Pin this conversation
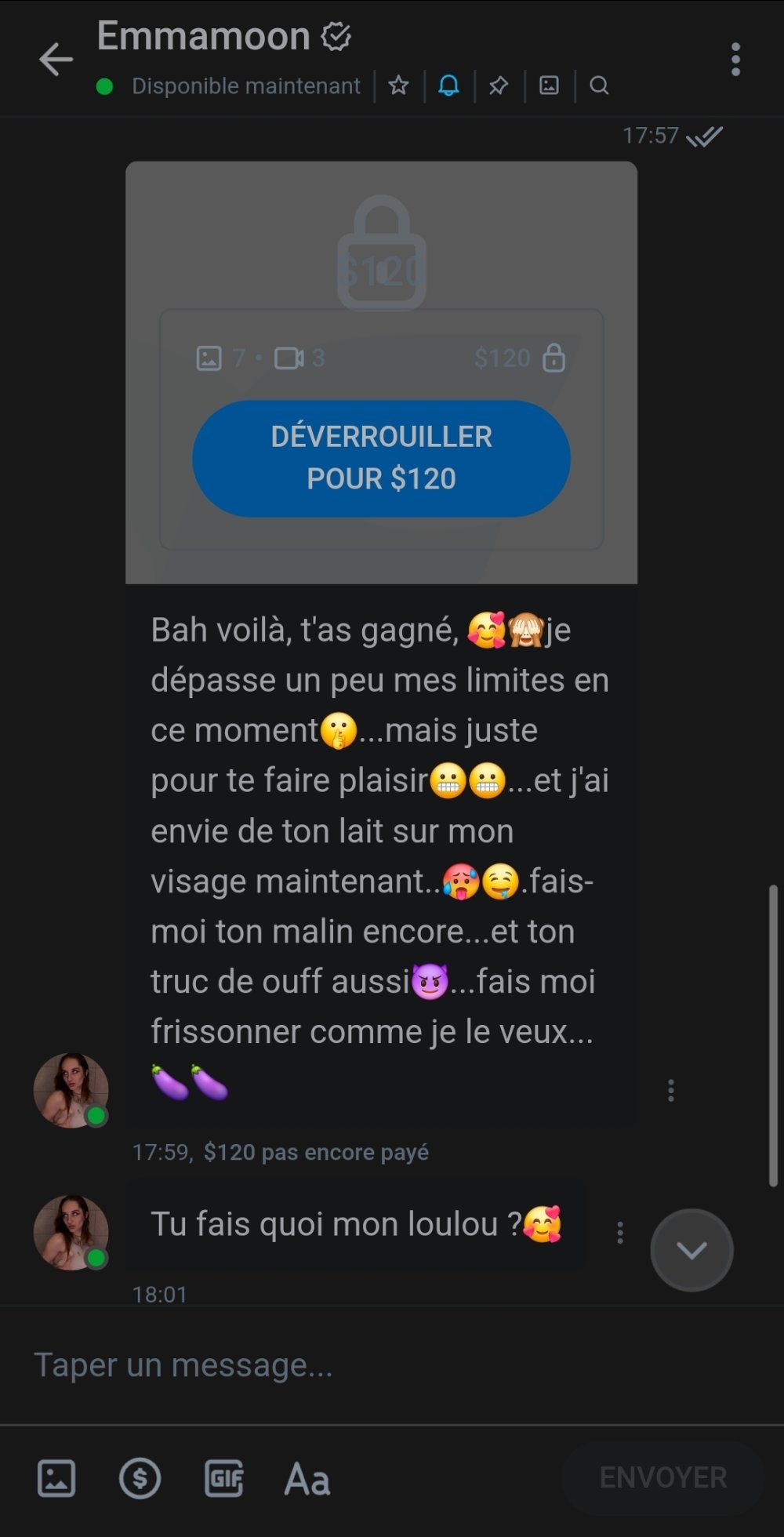The image size is (784, 1537). point(499,85)
